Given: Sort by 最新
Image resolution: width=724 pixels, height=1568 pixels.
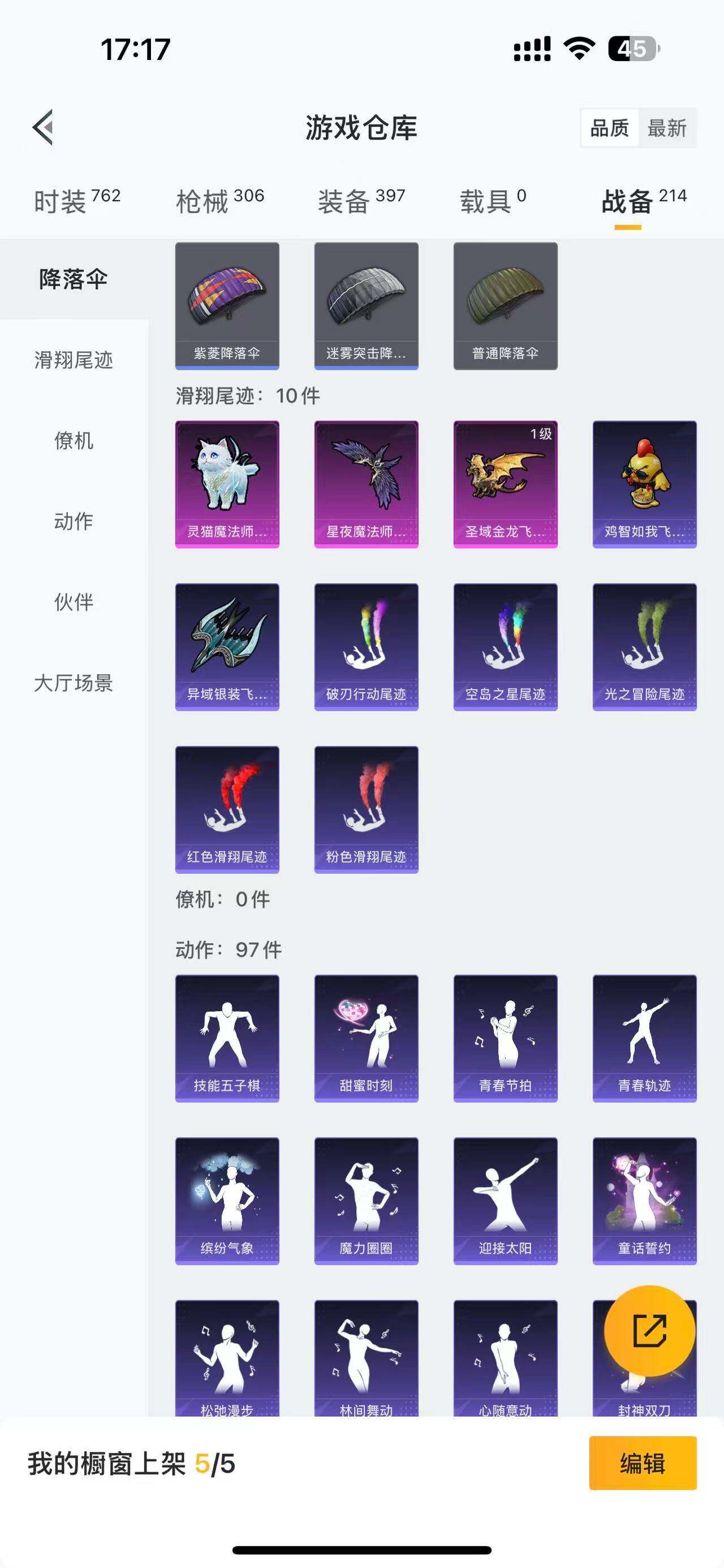Looking at the screenshot, I should pos(666,128).
